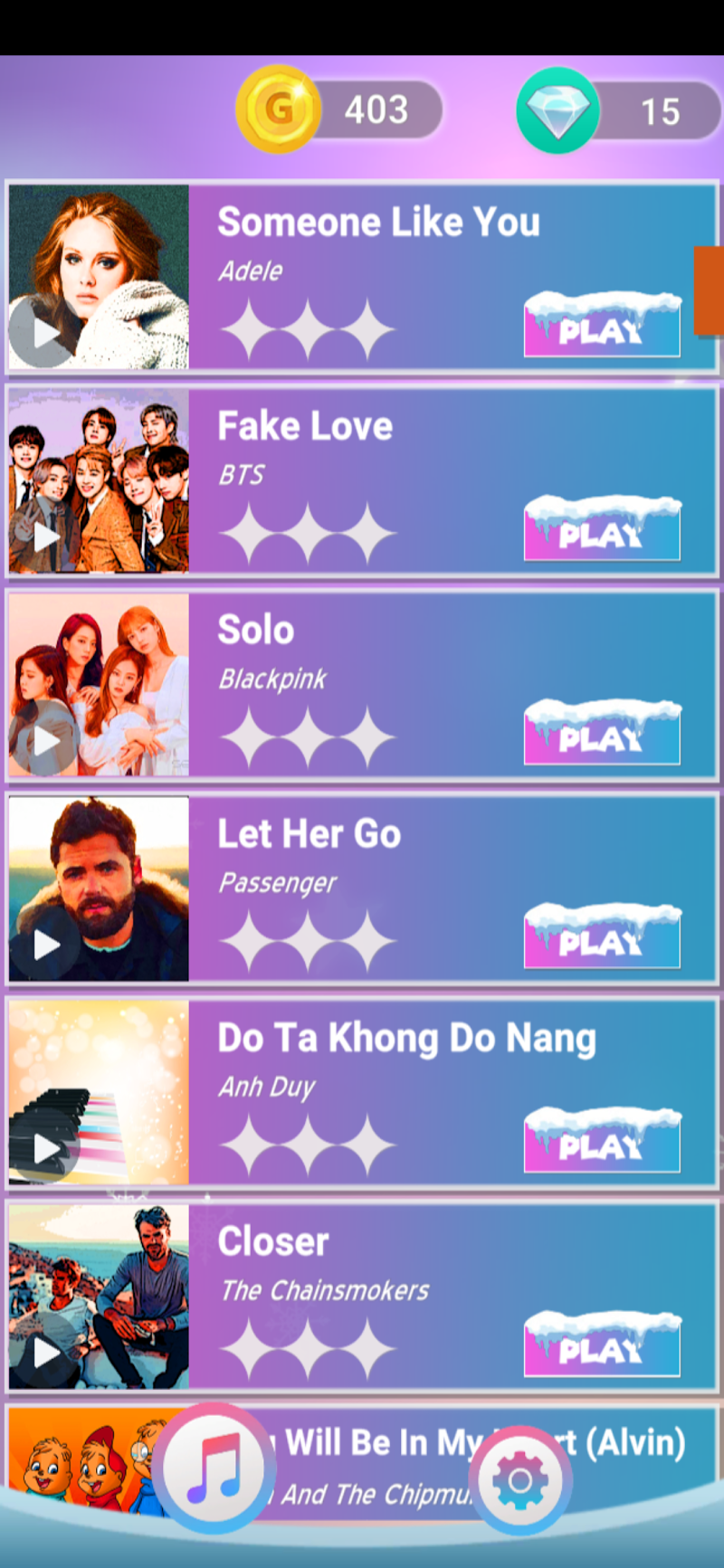Play the song Someone Like You

[x=602, y=328]
